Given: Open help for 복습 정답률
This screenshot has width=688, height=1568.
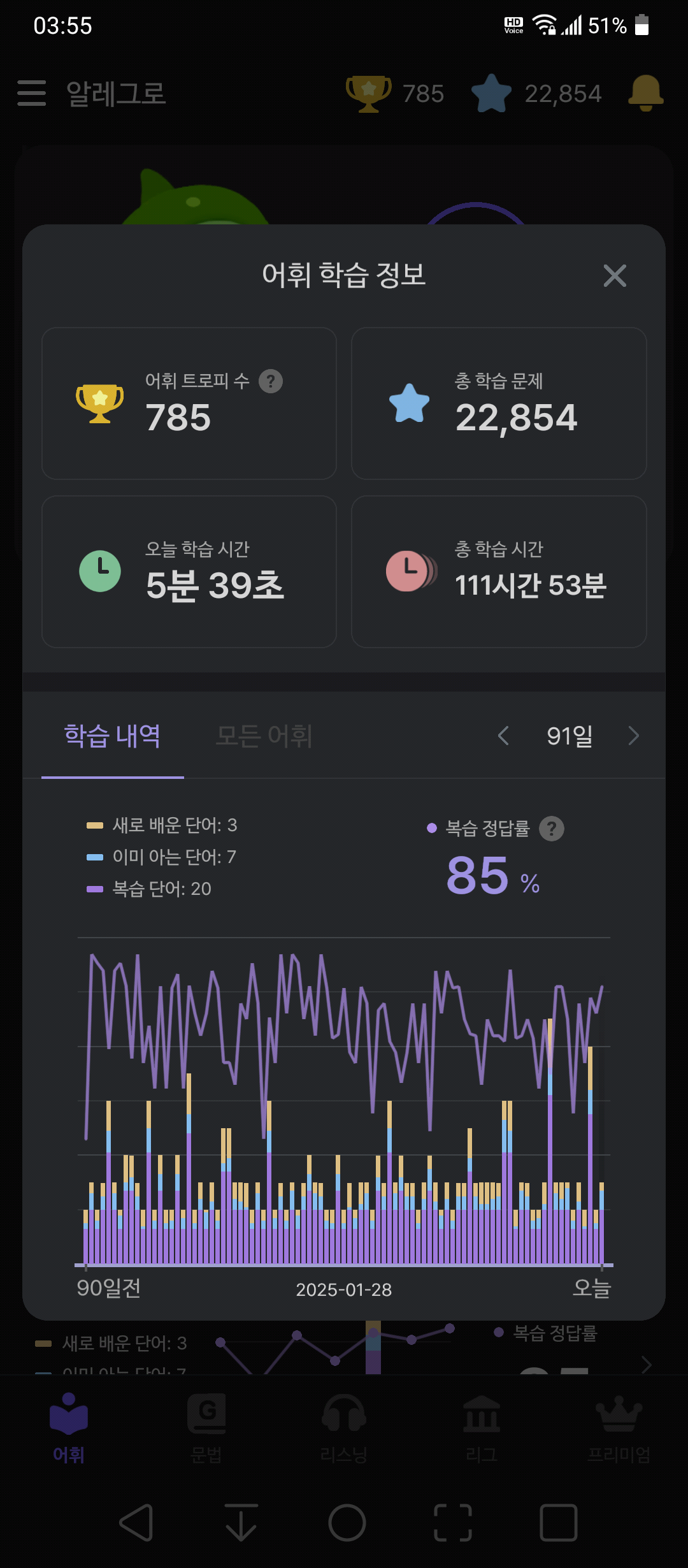Looking at the screenshot, I should click(x=552, y=829).
